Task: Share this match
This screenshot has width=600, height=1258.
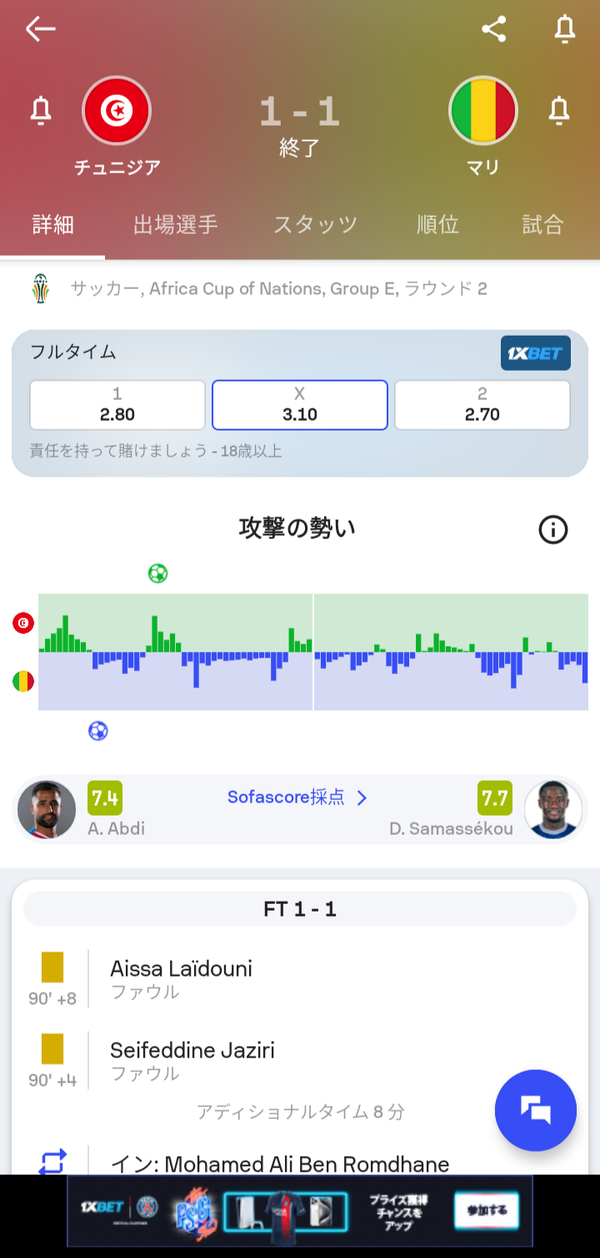Action: [494, 29]
